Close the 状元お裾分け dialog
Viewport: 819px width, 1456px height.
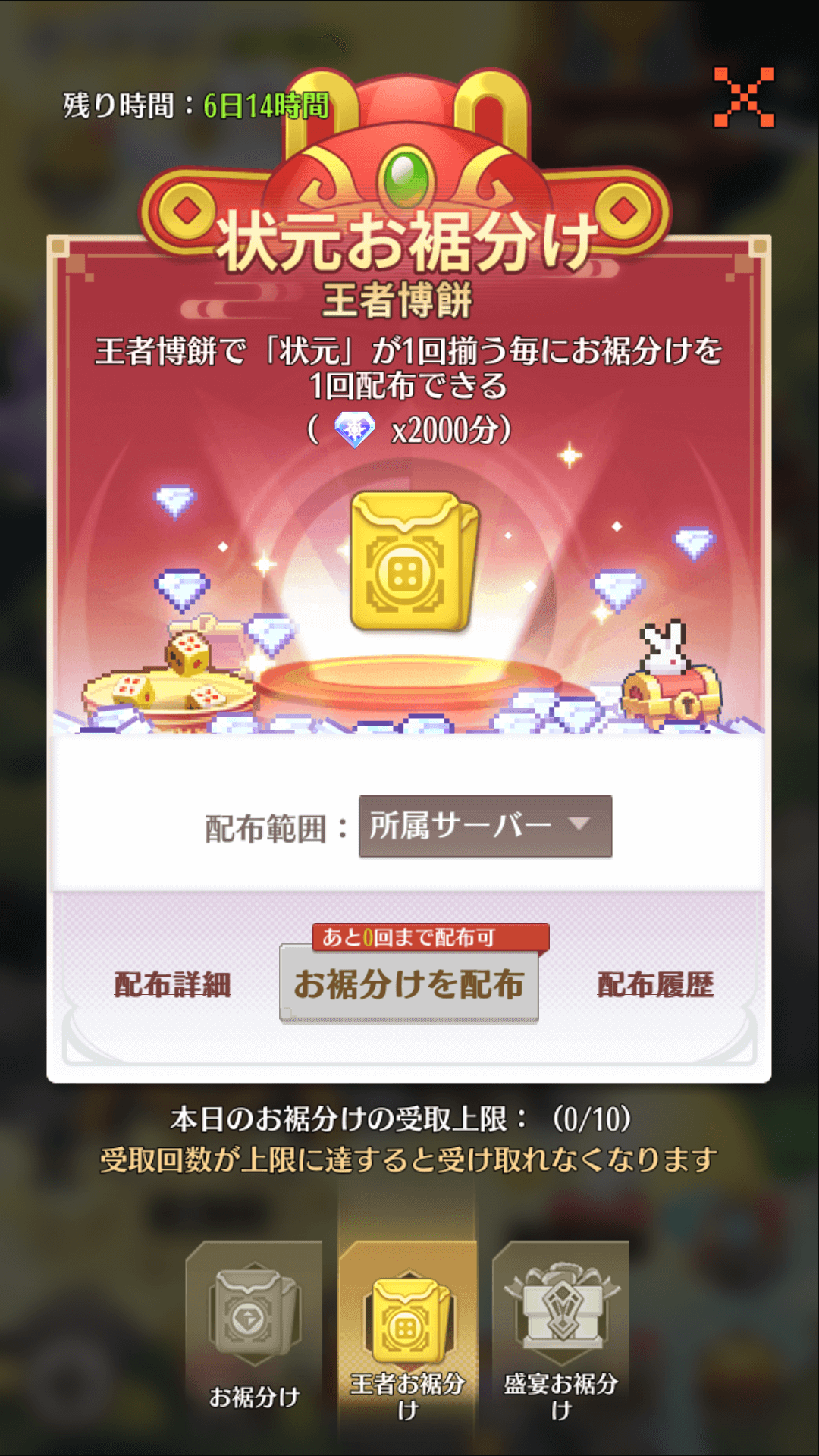744,97
